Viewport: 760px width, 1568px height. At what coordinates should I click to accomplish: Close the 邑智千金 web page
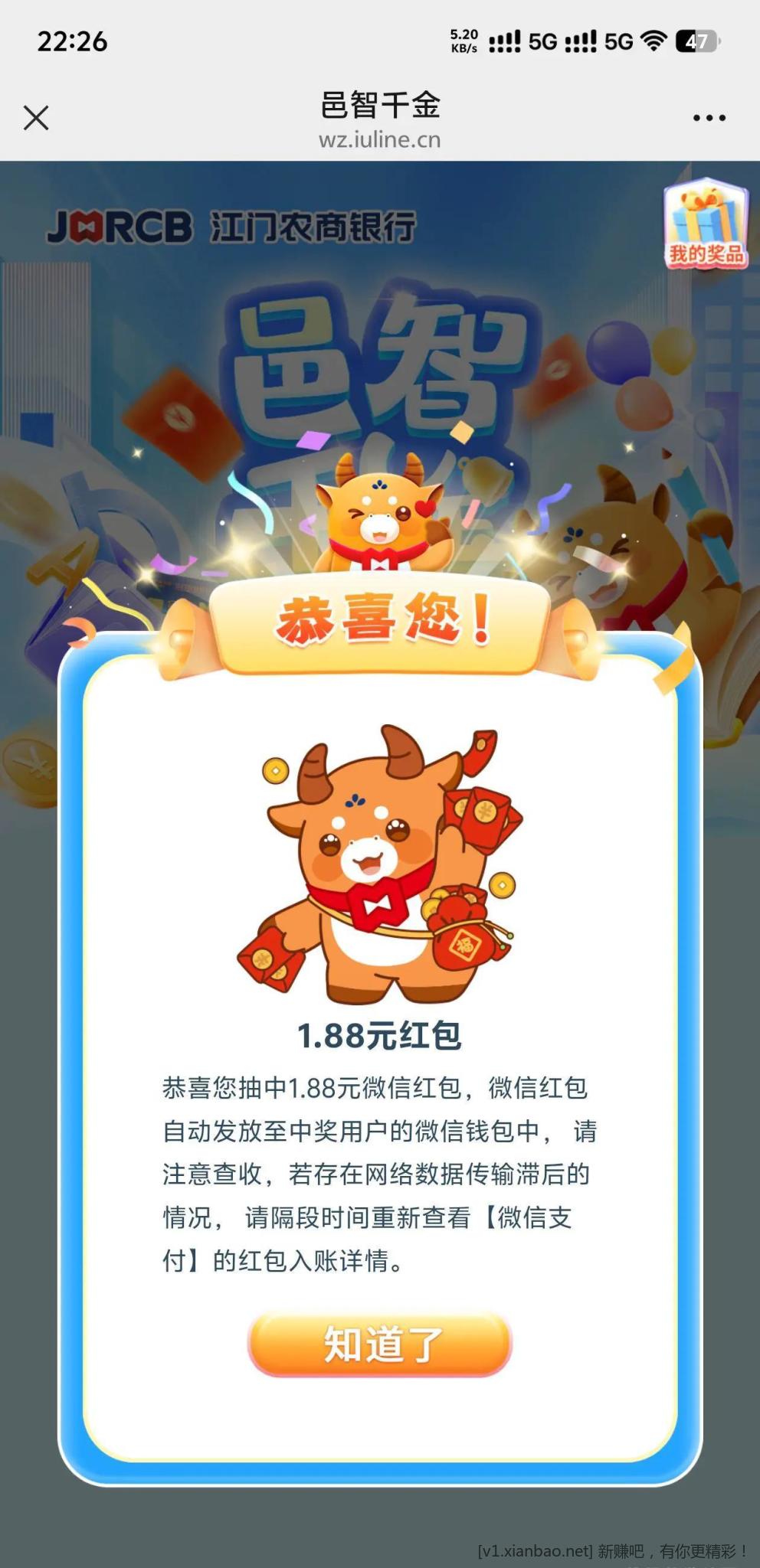pyautogui.click(x=36, y=118)
